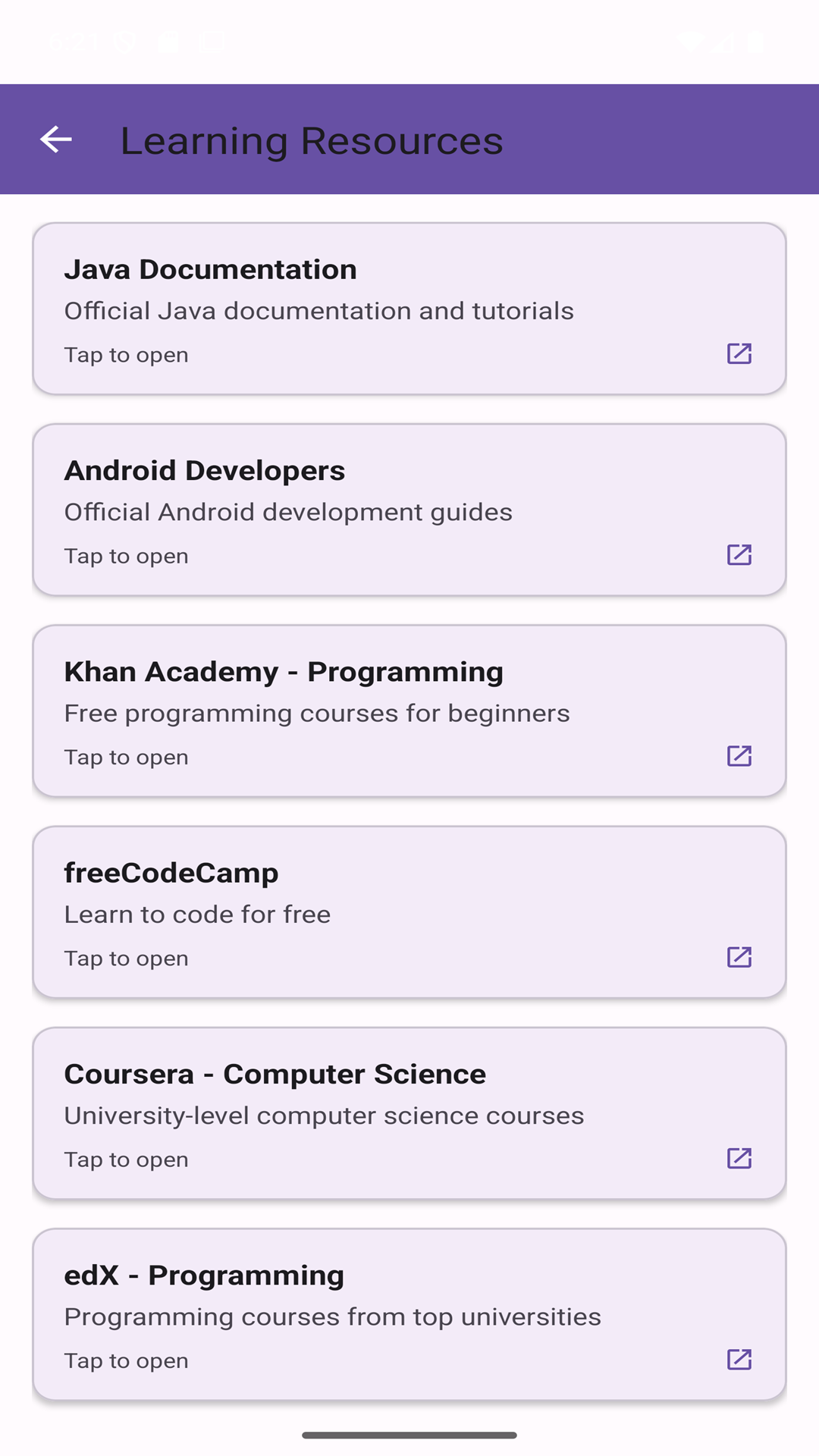This screenshot has height=1456, width=819.
Task: Open Khan Academy - Programming card
Action: pos(409,711)
